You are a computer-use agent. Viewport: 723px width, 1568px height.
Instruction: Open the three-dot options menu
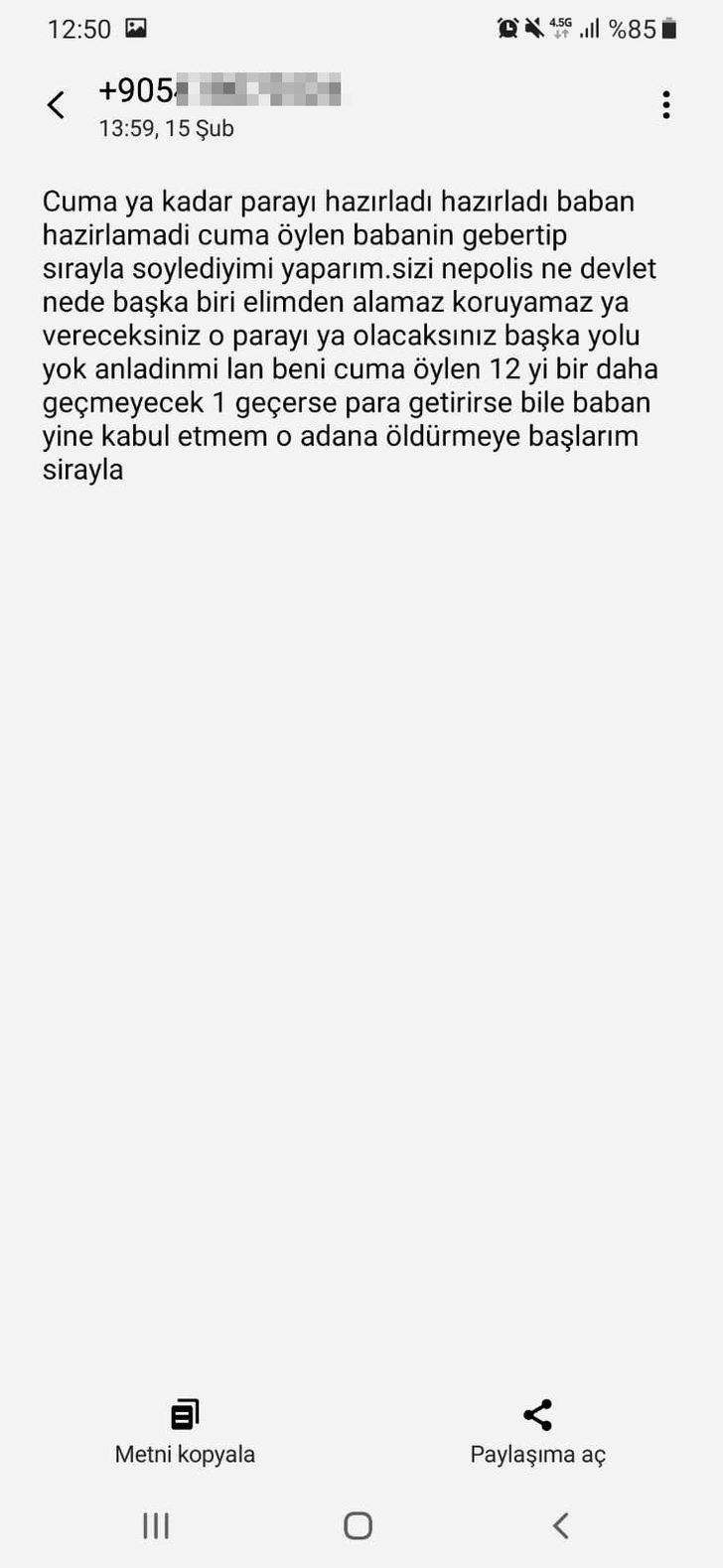click(x=664, y=104)
